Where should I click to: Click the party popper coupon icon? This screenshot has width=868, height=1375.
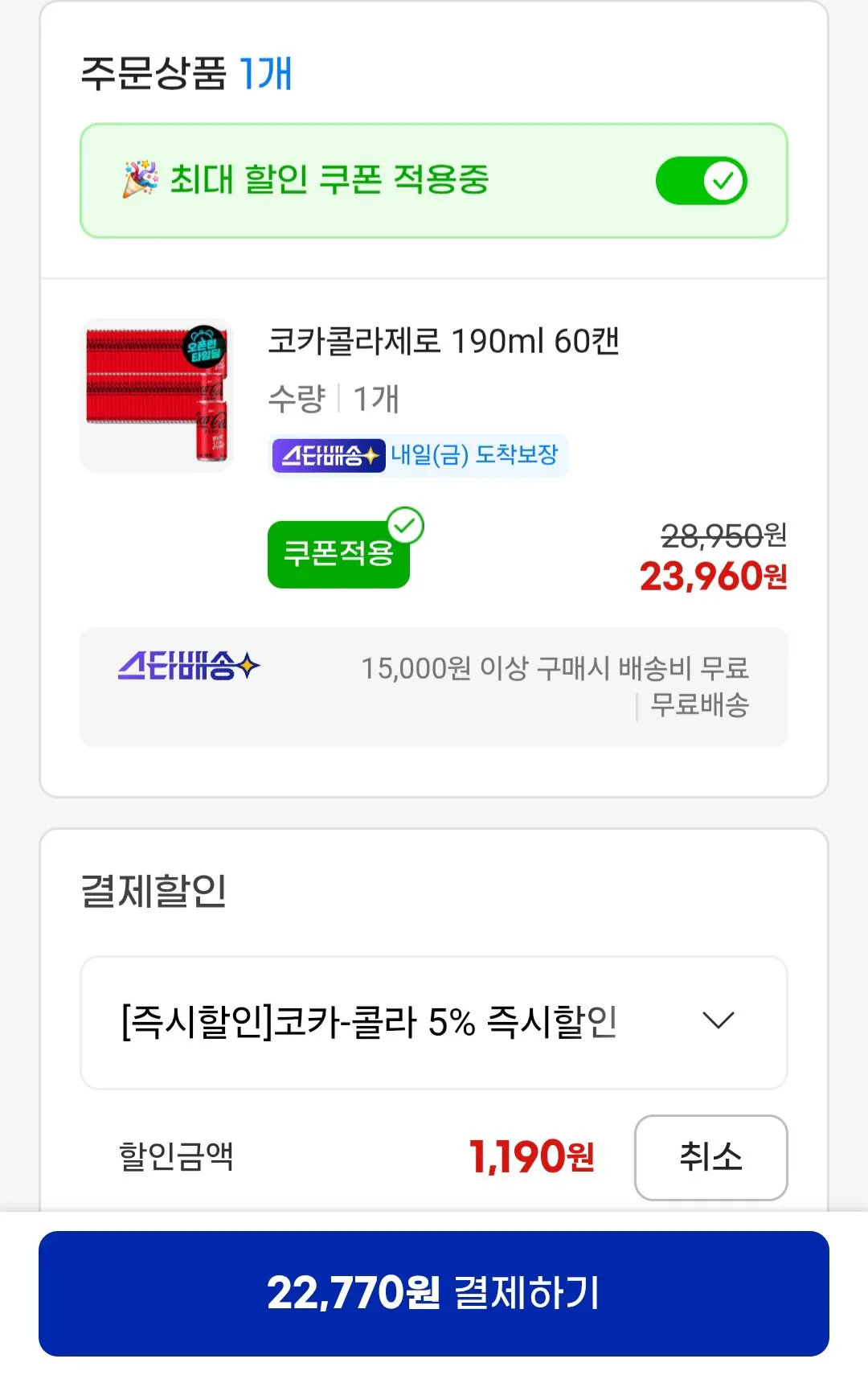click(x=143, y=179)
